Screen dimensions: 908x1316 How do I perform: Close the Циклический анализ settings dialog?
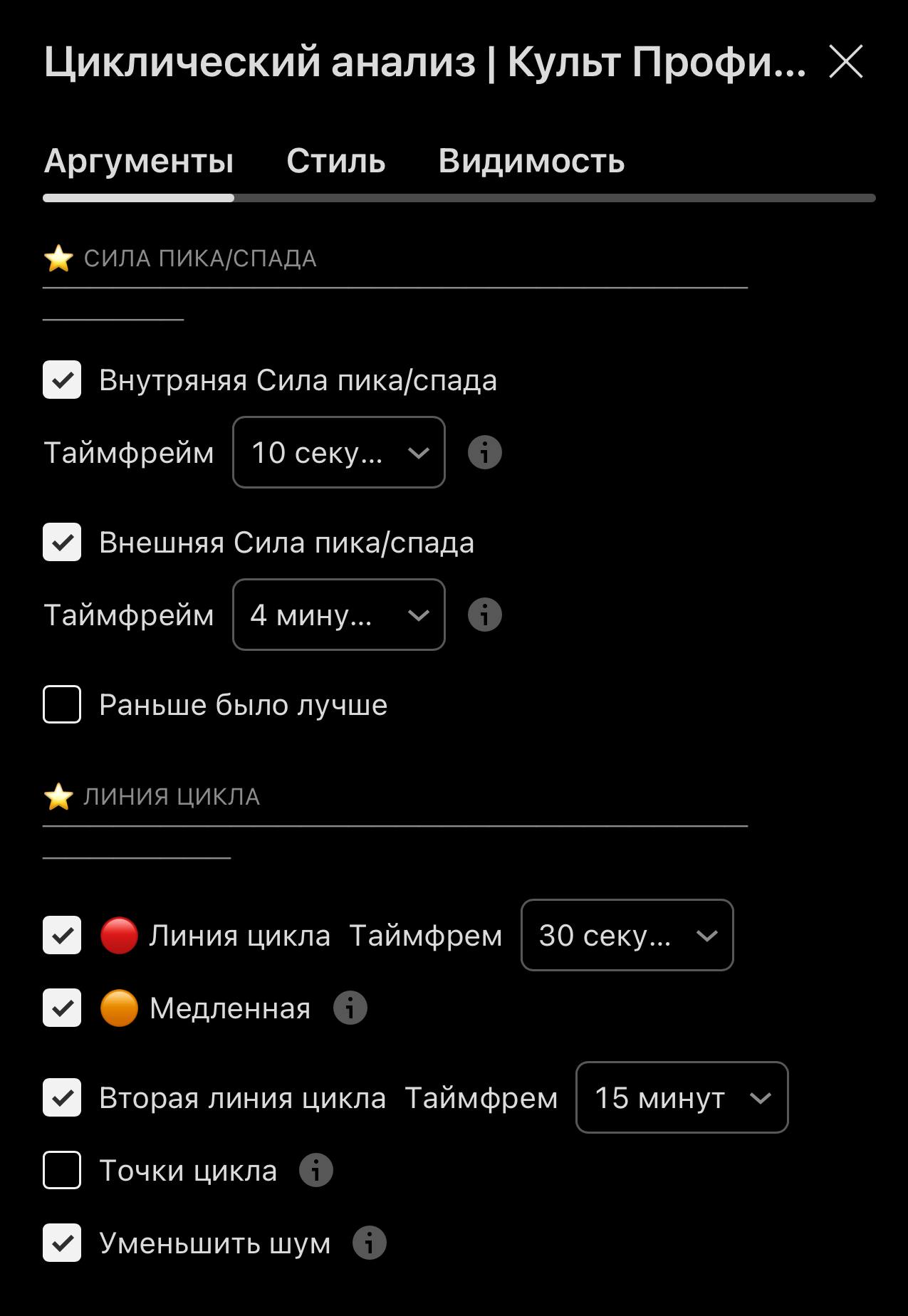pos(845,61)
